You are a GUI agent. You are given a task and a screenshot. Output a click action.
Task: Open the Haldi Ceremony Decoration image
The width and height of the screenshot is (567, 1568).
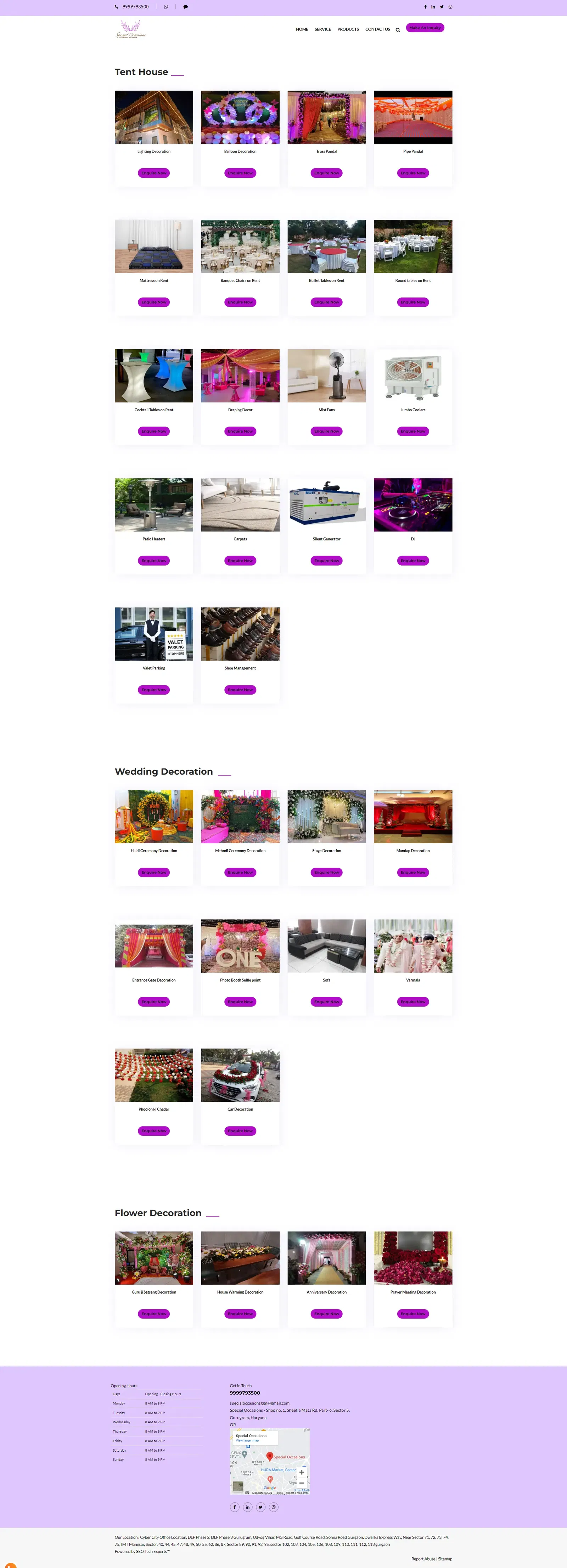coord(154,816)
